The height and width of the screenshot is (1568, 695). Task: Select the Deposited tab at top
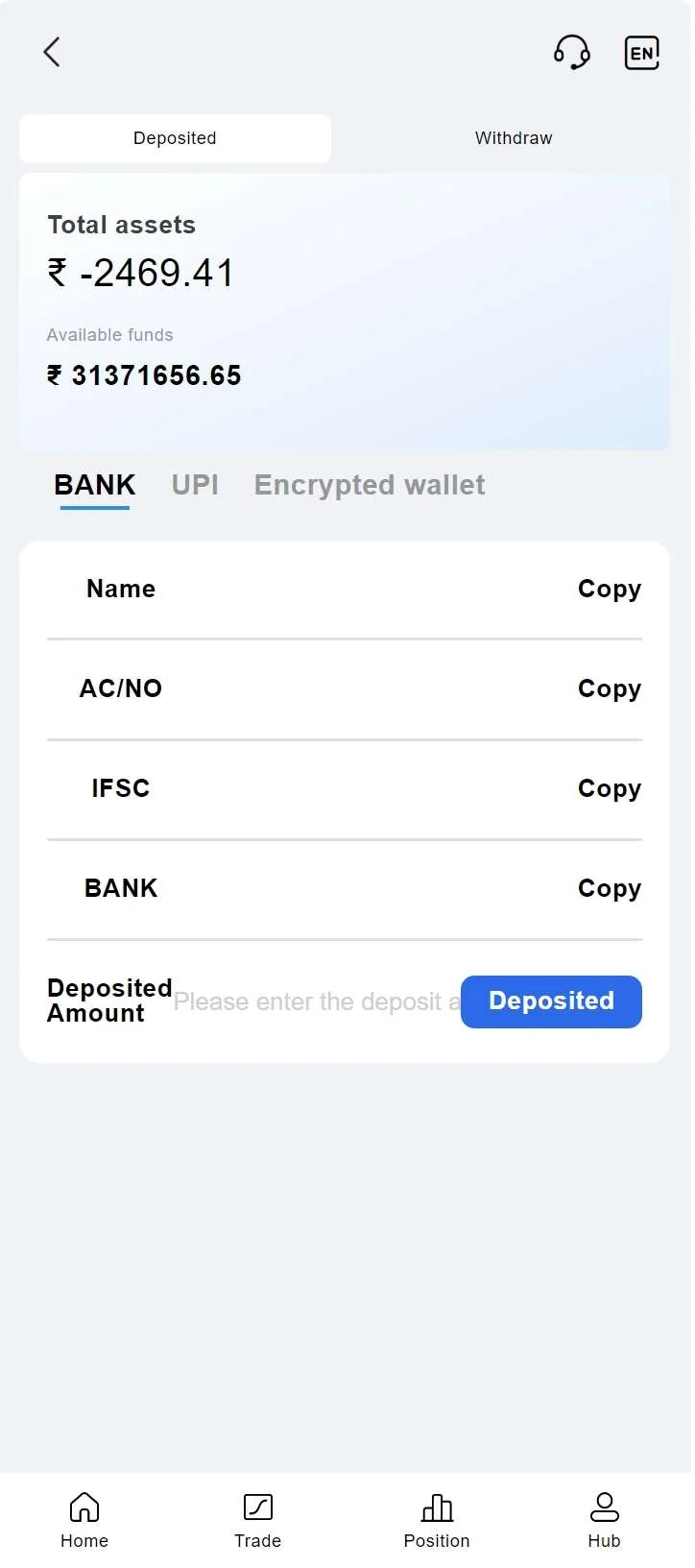pyautogui.click(x=175, y=138)
